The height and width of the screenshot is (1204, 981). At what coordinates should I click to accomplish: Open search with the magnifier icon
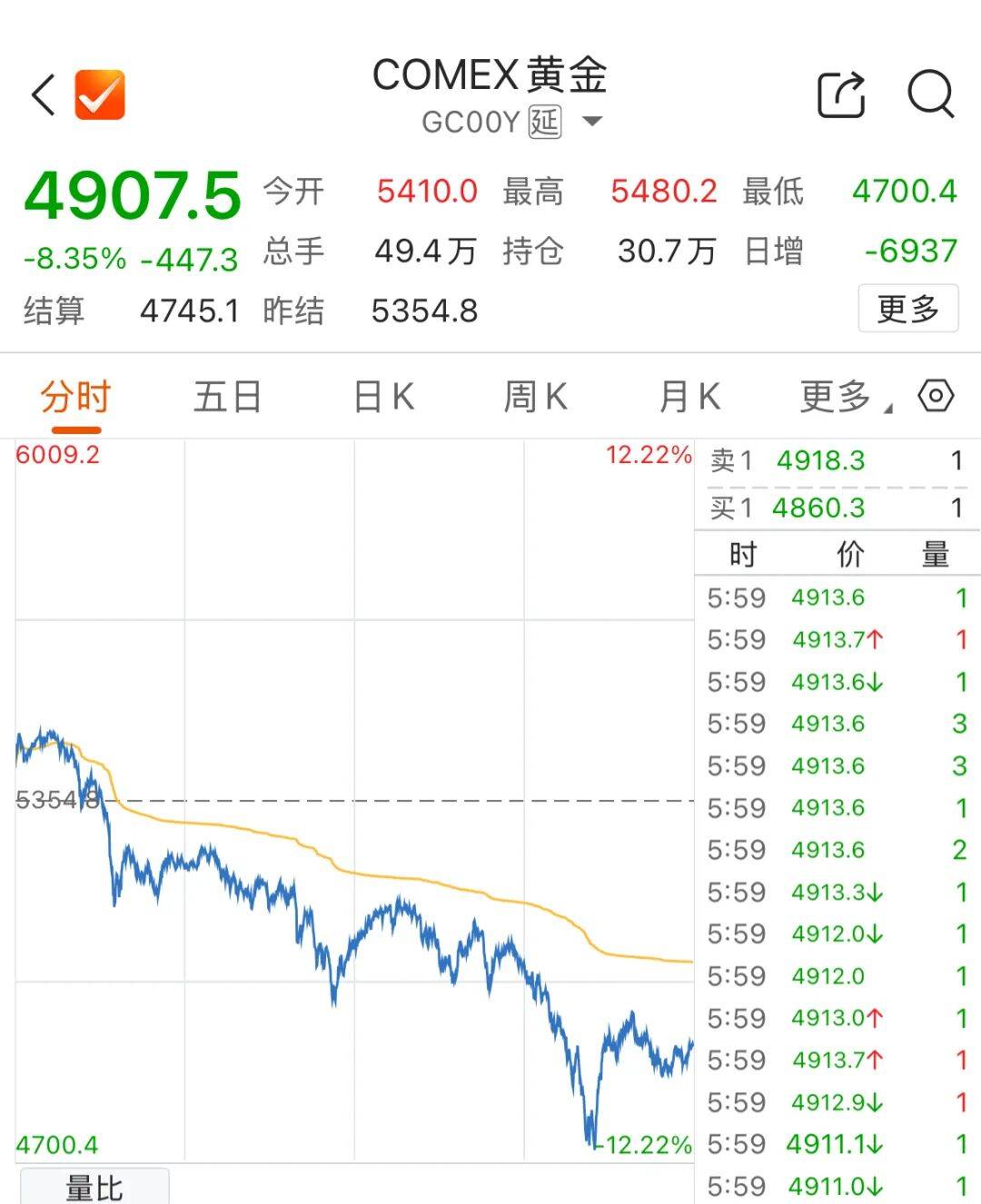coord(930,94)
